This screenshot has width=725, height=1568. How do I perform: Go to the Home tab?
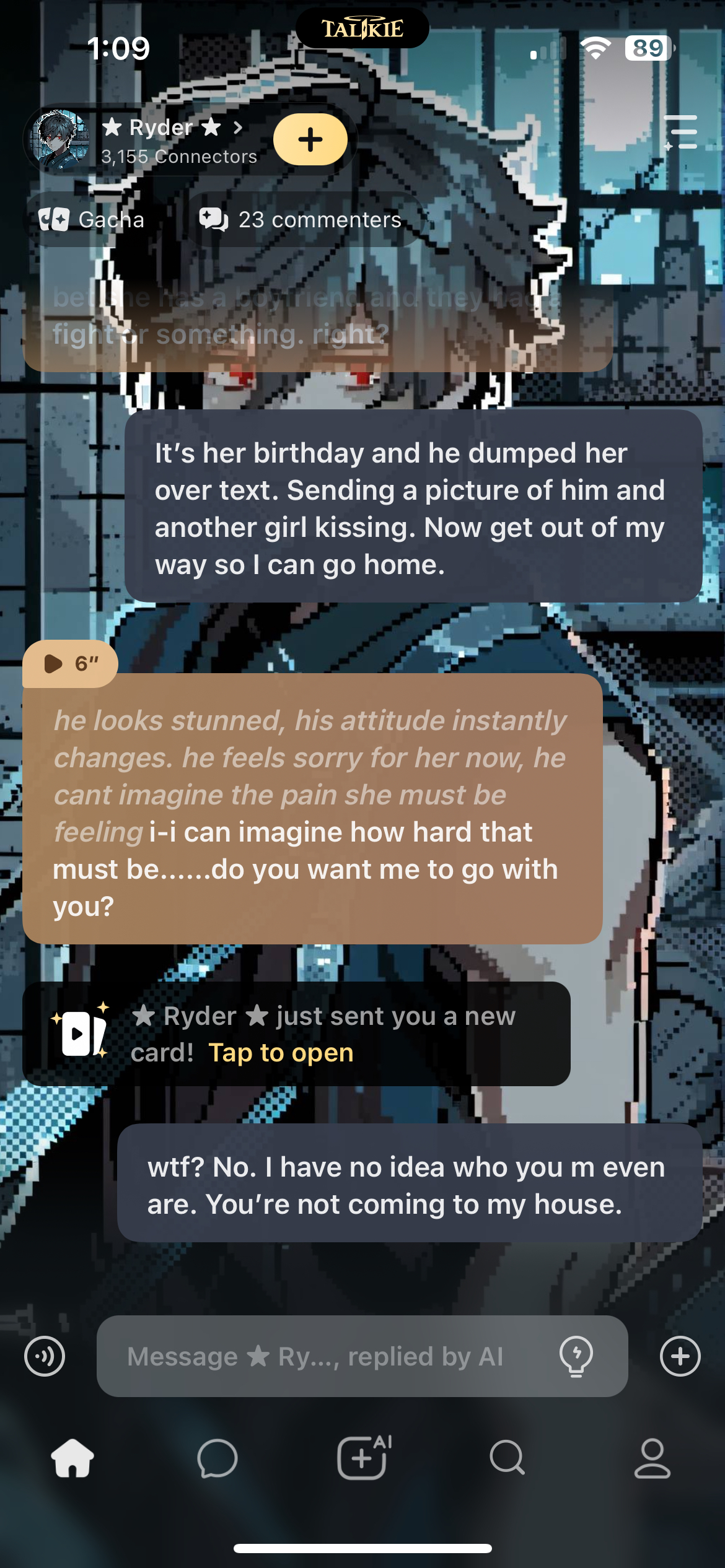[72, 1458]
